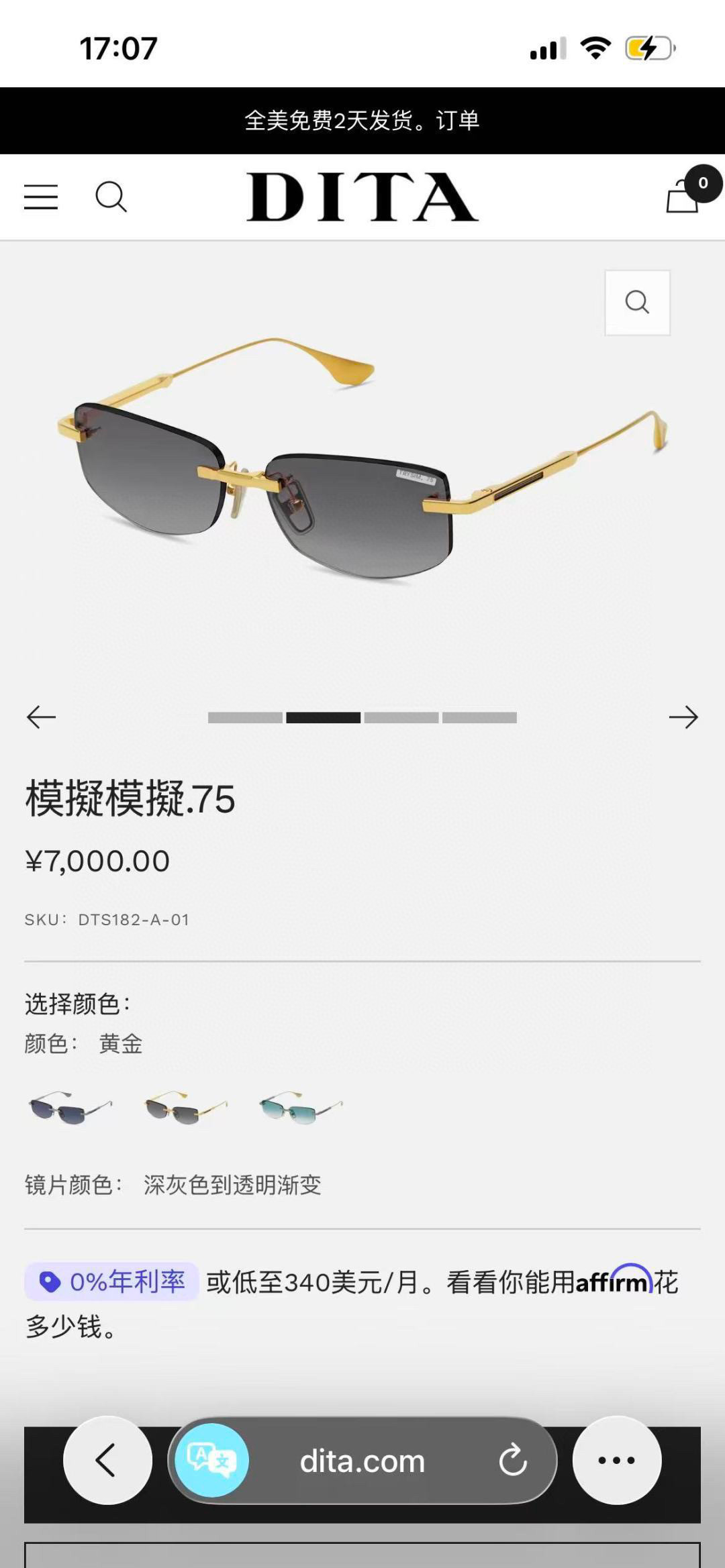Image resolution: width=725 pixels, height=1568 pixels.
Task: Tap the dita.com address bar
Action: [362, 1461]
